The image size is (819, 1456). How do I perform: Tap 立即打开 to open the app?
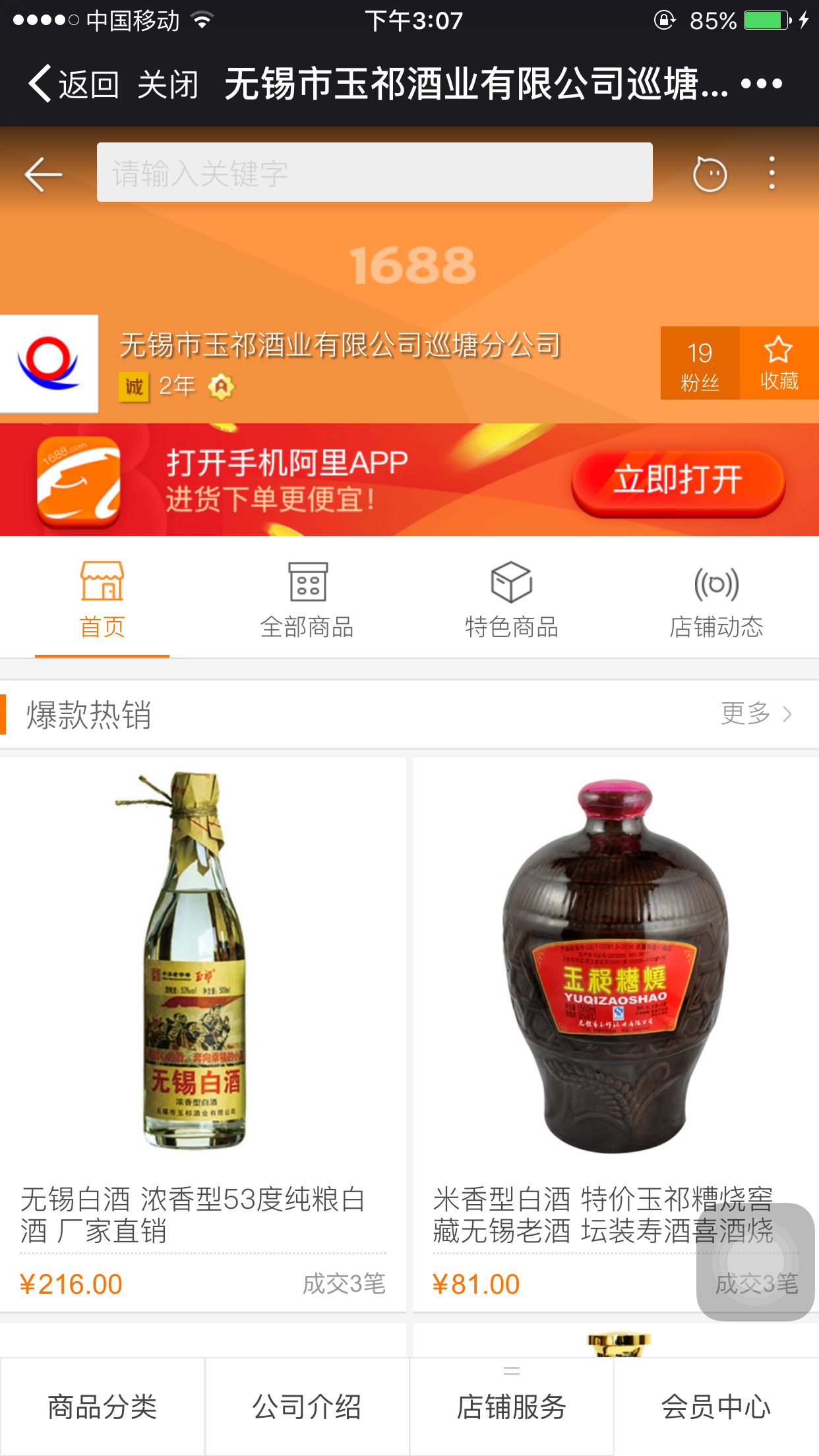coord(678,481)
